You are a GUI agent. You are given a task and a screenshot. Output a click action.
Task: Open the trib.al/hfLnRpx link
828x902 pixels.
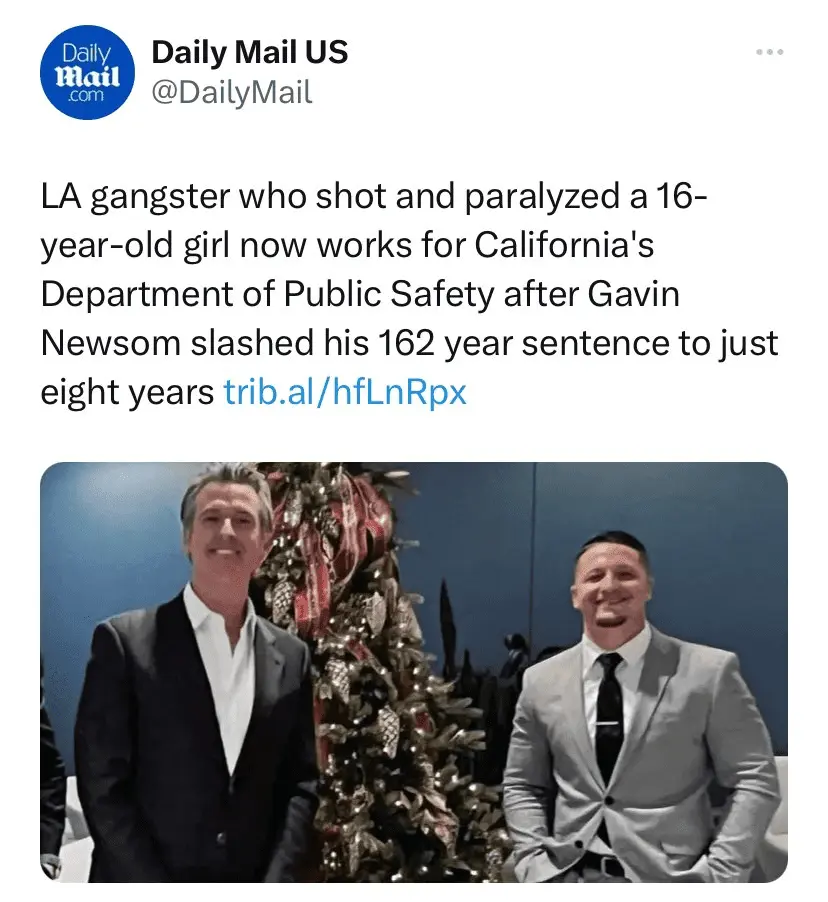[x=345, y=392]
